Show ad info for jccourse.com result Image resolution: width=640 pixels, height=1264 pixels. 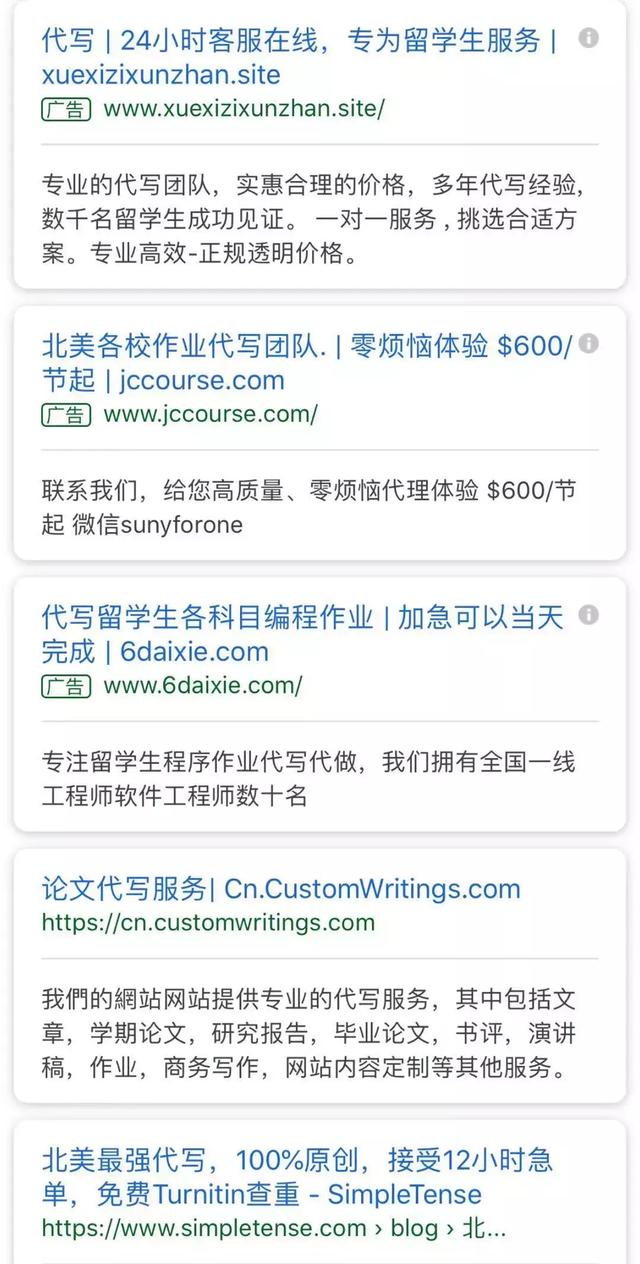click(589, 344)
